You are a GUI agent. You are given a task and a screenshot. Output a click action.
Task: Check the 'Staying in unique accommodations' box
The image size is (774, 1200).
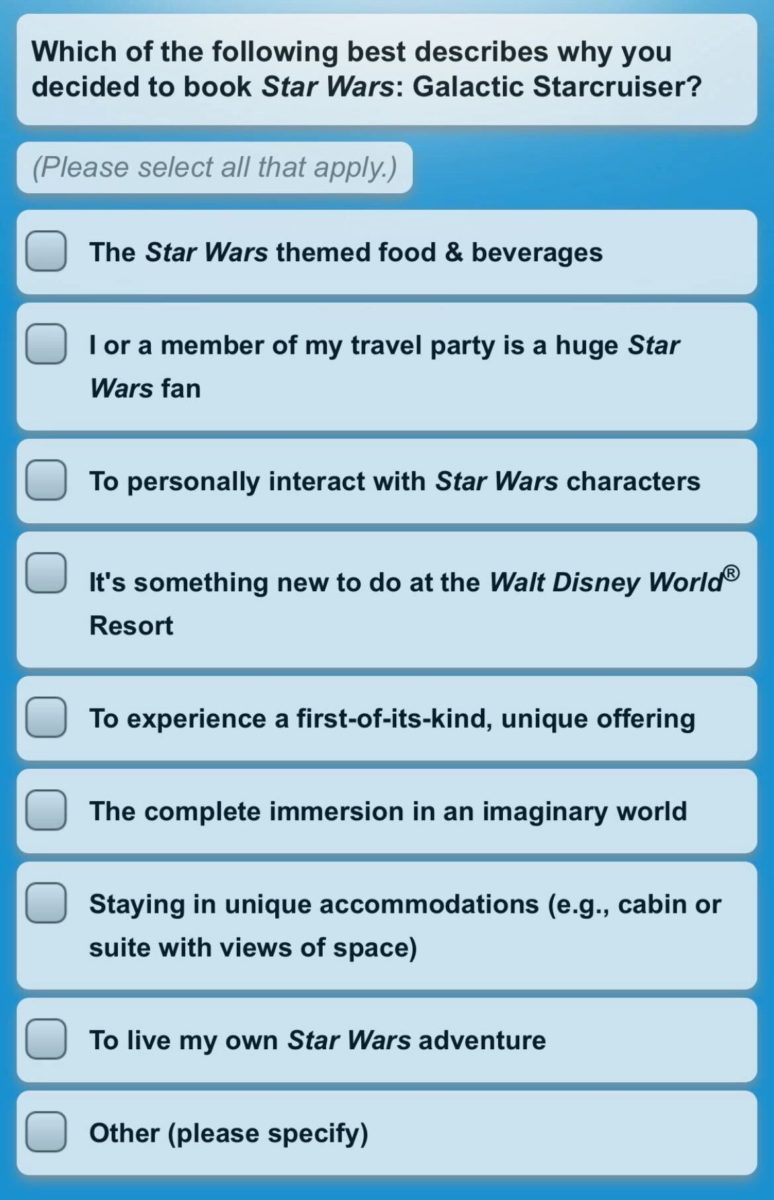tap(46, 904)
